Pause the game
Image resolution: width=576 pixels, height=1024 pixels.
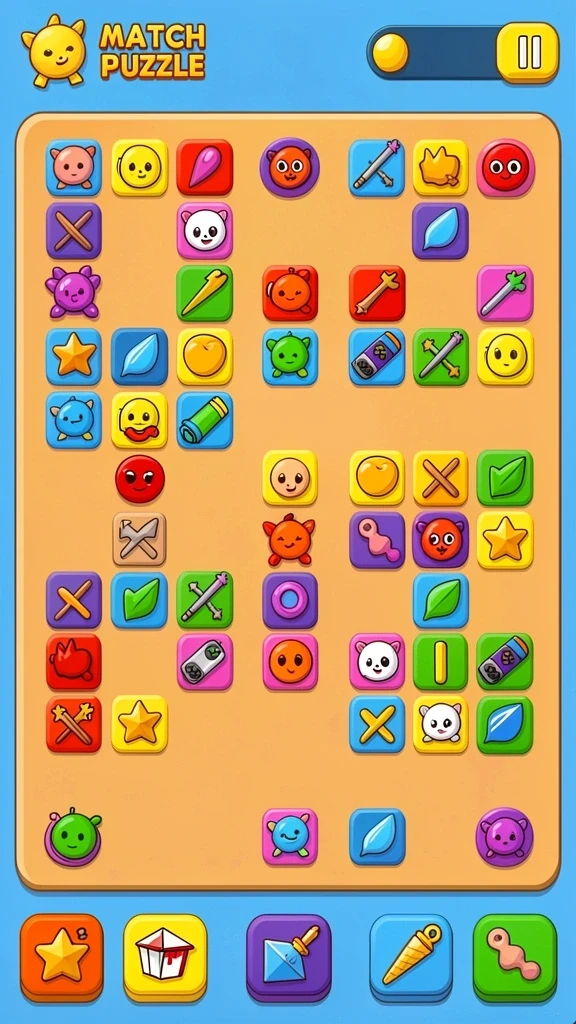tap(528, 52)
